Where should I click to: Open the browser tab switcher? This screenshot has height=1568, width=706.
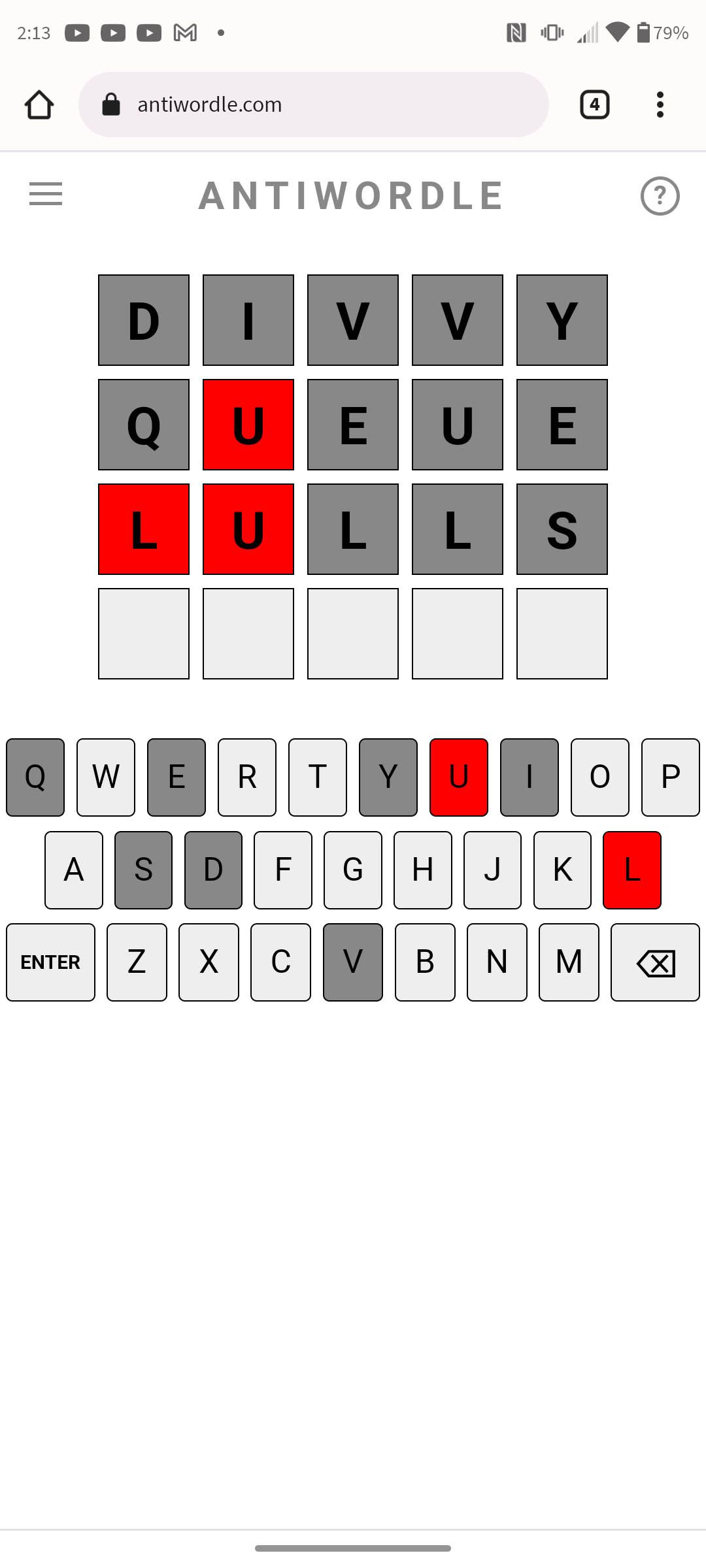tap(594, 105)
